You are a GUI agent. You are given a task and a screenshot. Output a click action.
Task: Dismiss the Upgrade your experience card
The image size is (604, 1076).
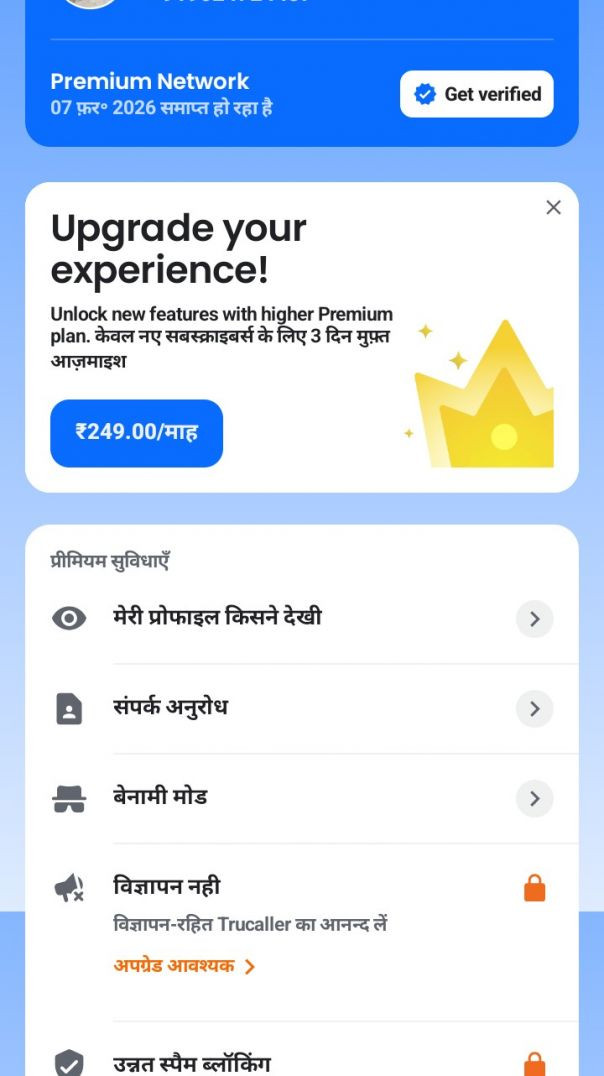(x=553, y=207)
